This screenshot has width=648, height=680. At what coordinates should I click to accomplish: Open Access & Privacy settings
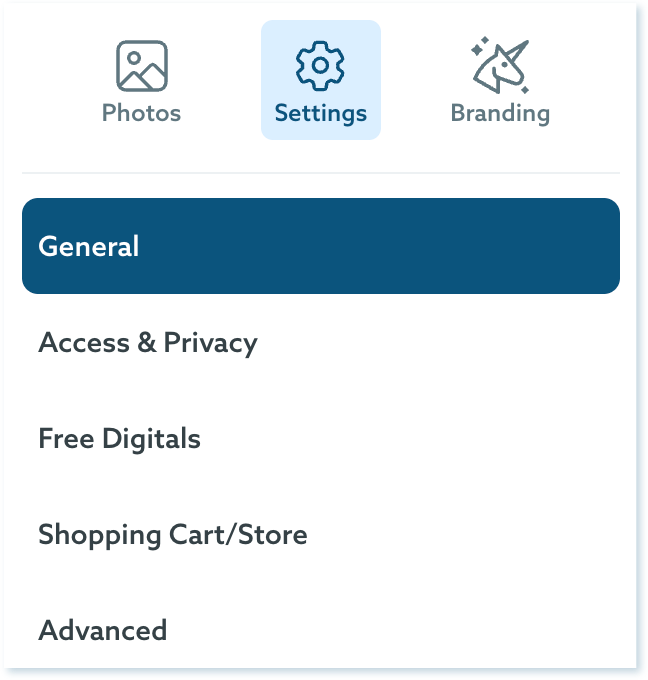(x=148, y=343)
